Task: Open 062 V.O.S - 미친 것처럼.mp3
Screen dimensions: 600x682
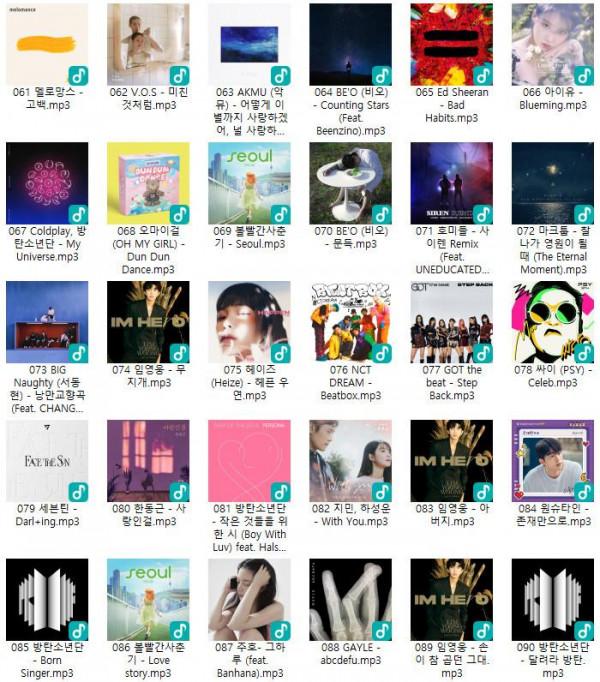Action: [148, 44]
